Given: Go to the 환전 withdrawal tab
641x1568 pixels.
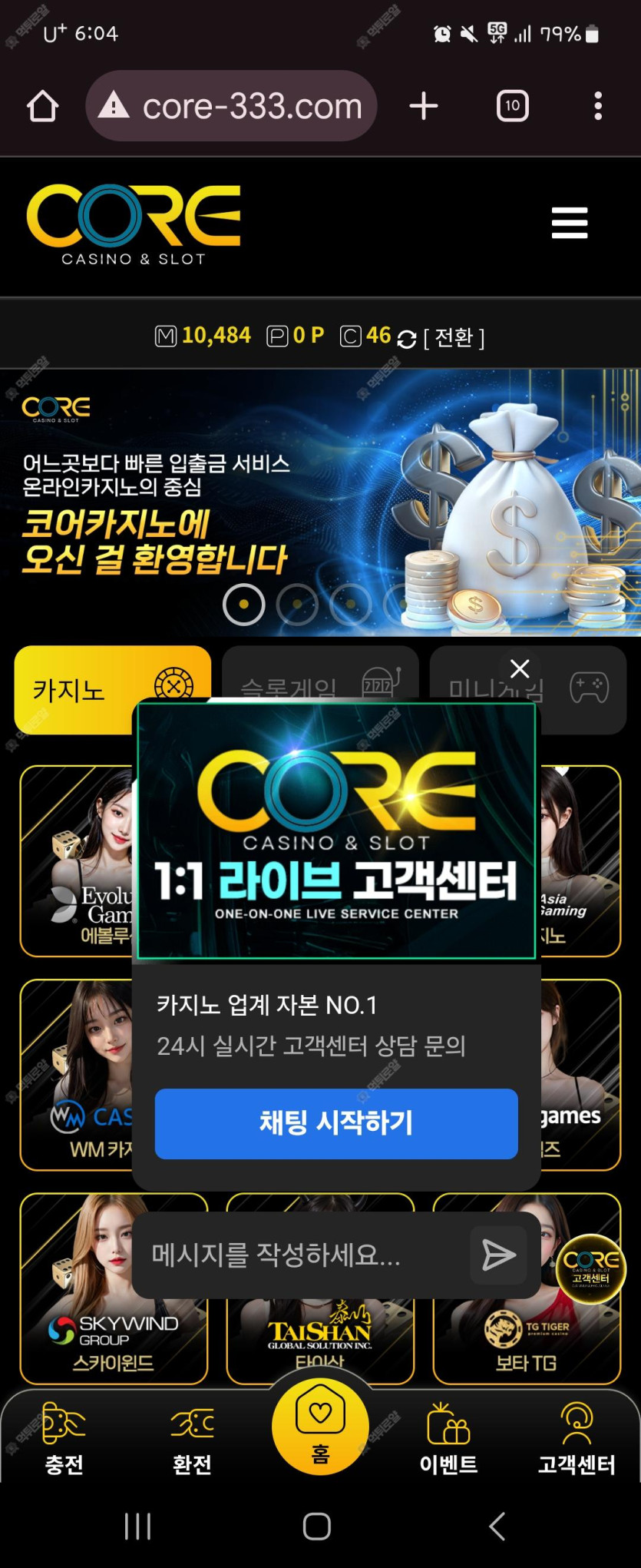Looking at the screenshot, I should point(192,1438).
